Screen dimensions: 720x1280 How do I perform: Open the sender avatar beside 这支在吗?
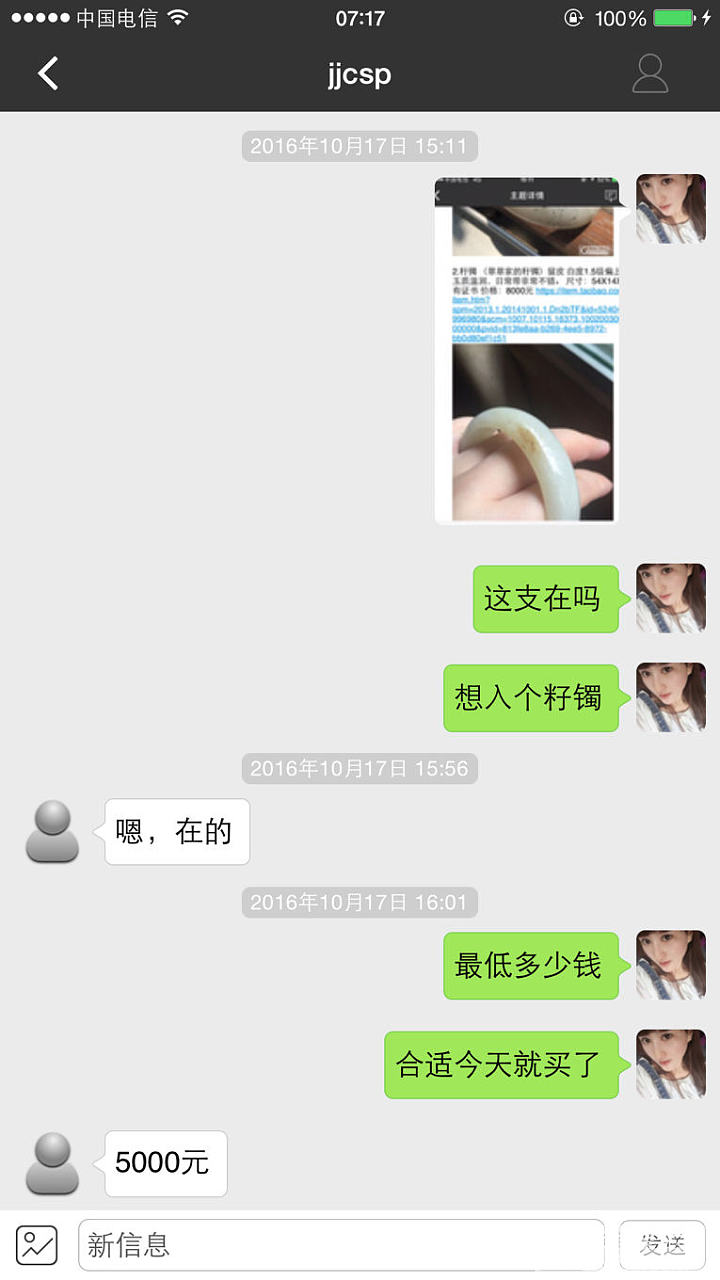tap(670, 598)
